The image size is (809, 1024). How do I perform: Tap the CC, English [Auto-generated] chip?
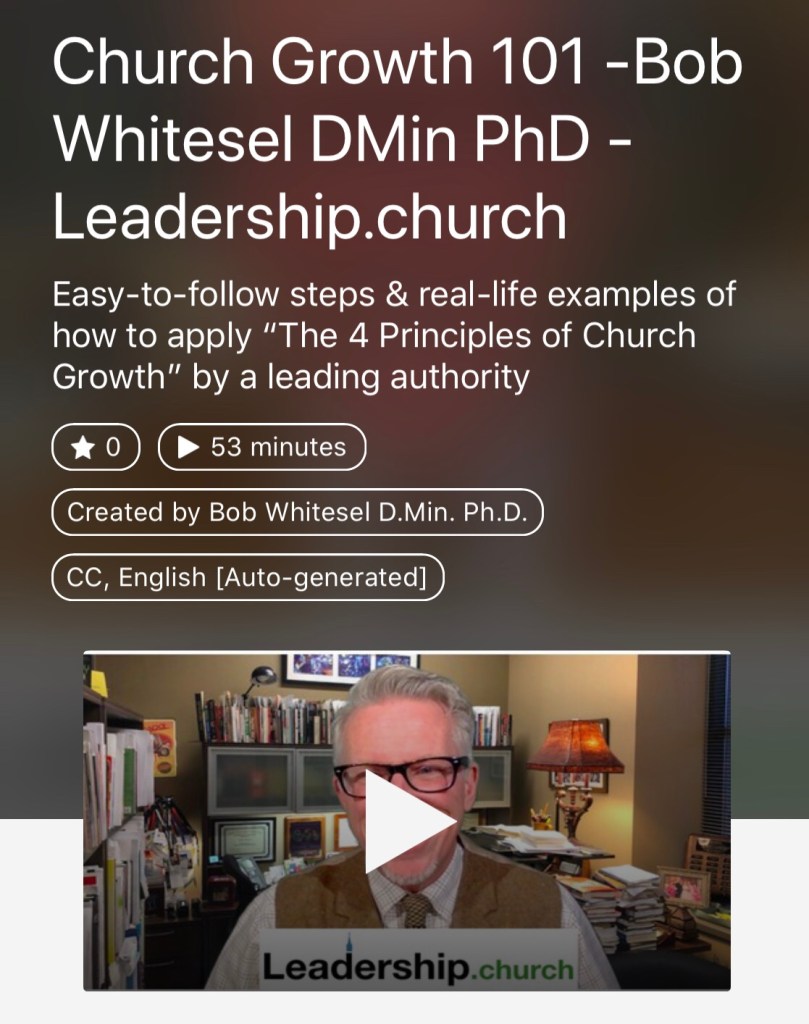tap(247, 578)
